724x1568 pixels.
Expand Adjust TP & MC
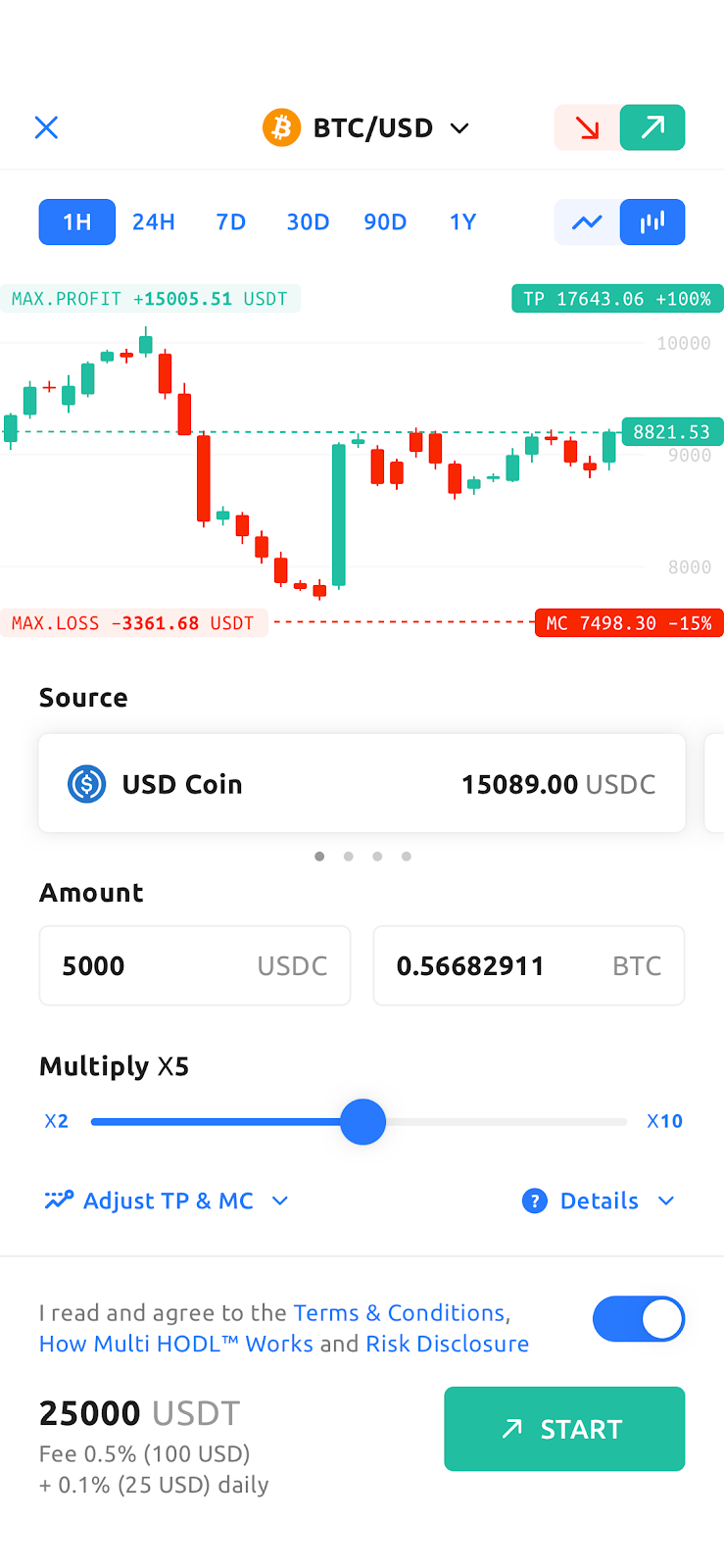[167, 1200]
